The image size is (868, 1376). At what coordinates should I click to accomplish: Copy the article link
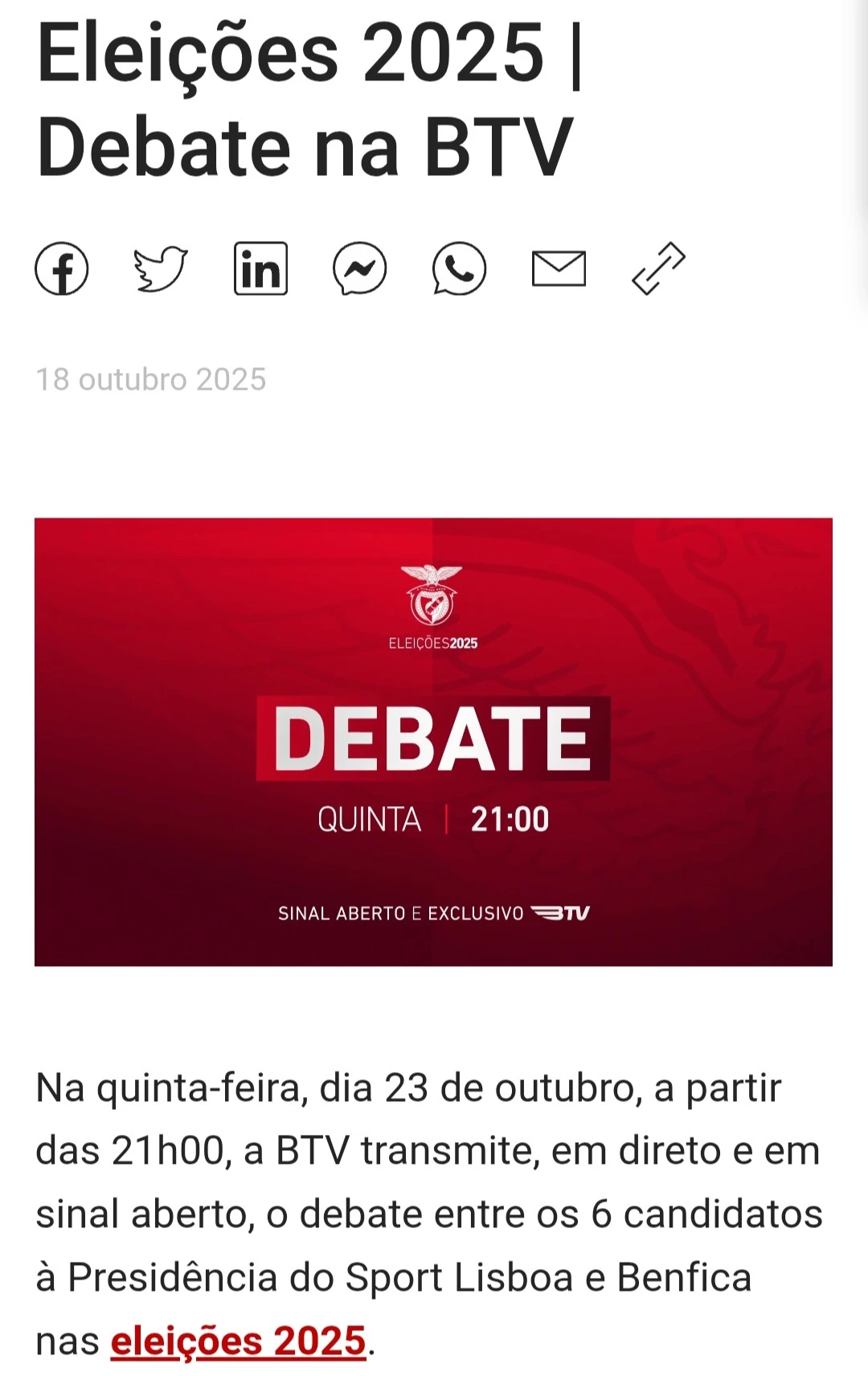(x=658, y=268)
